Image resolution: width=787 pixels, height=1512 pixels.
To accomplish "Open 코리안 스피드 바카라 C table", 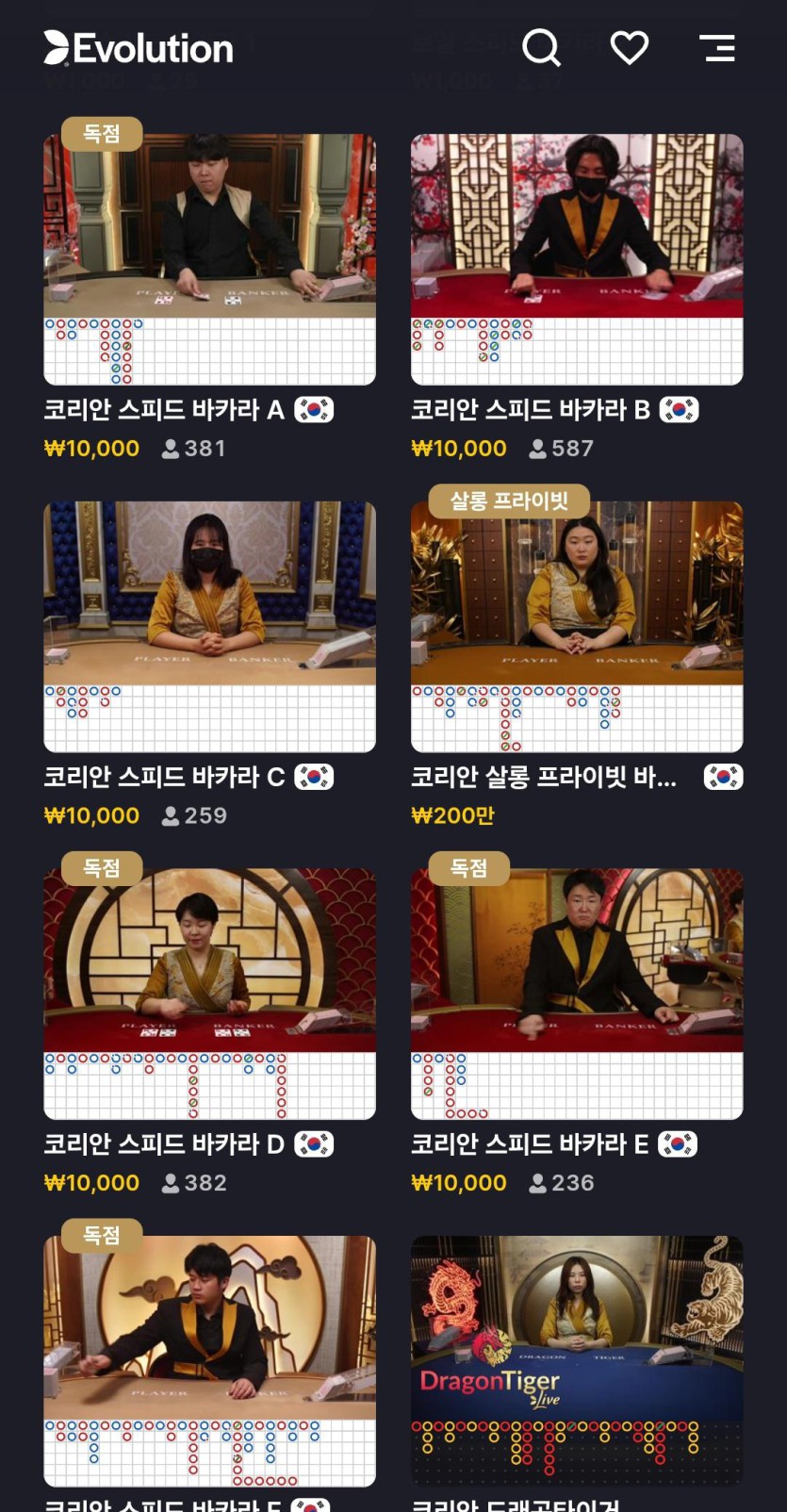I will [209, 626].
